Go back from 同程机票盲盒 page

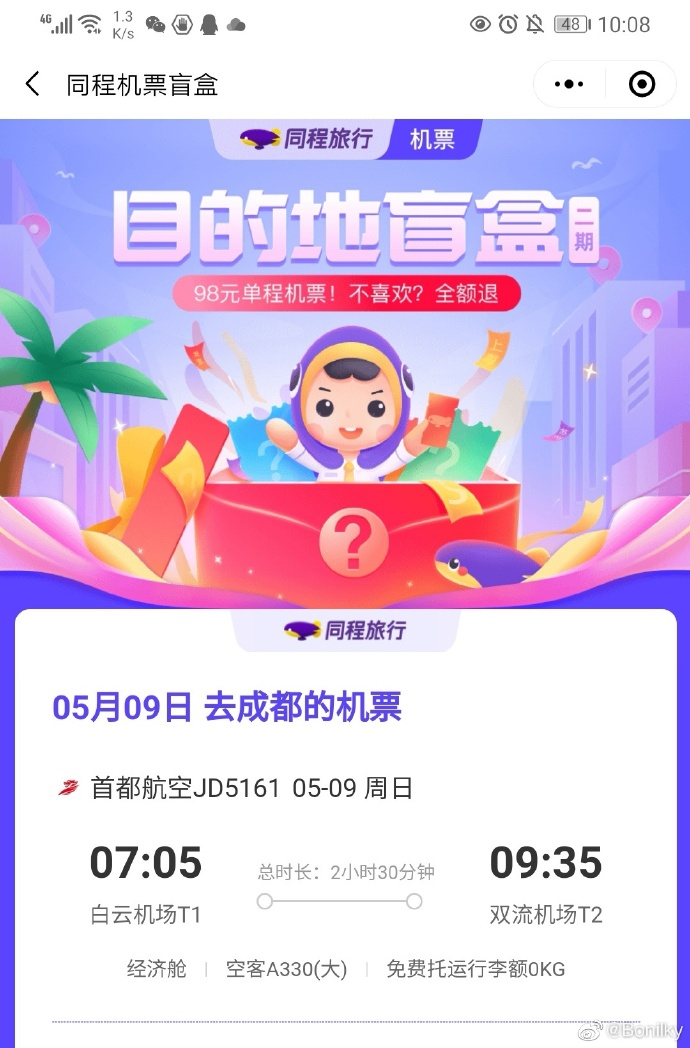(x=33, y=85)
